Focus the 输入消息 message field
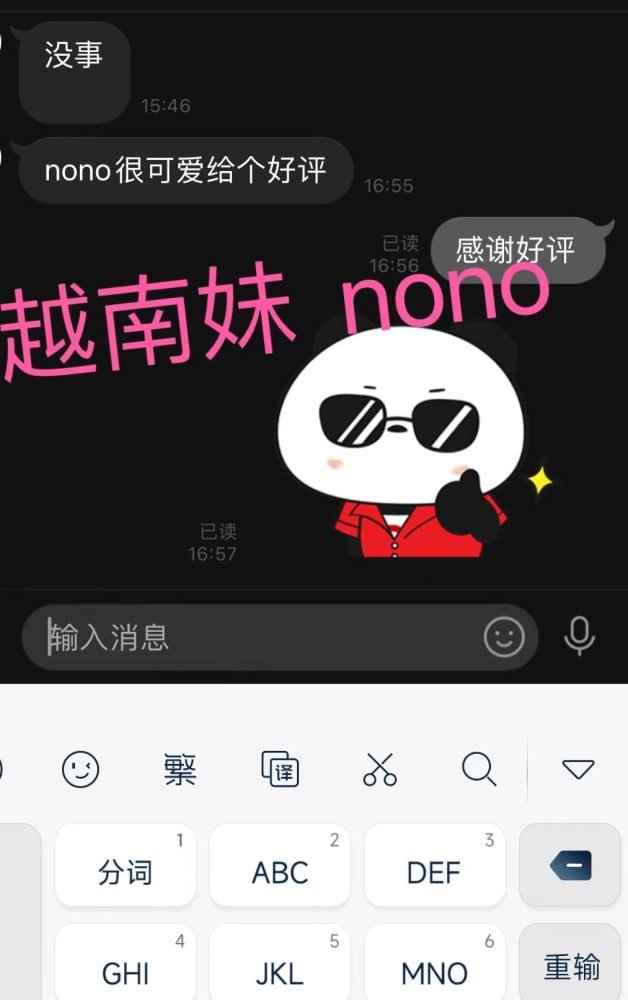The height and width of the screenshot is (1000, 628). (x=250, y=637)
